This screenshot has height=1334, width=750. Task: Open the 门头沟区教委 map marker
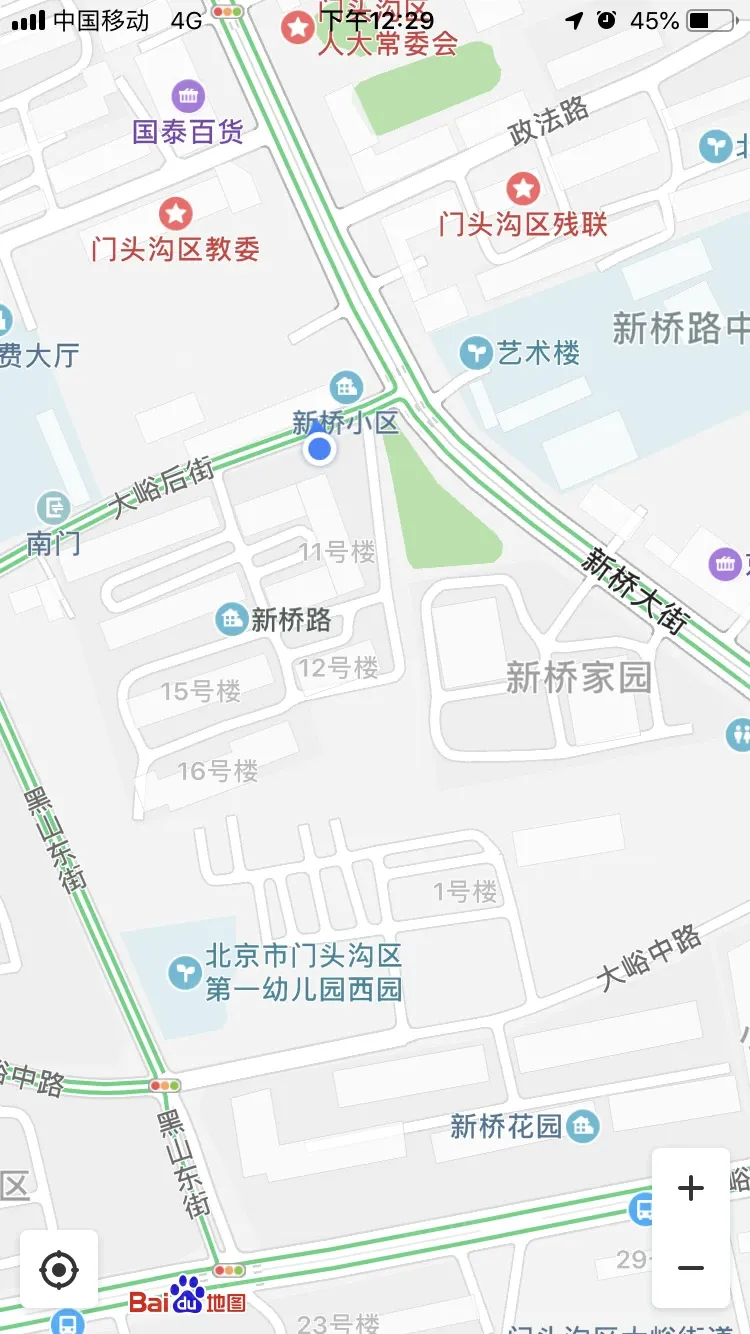pos(176,213)
